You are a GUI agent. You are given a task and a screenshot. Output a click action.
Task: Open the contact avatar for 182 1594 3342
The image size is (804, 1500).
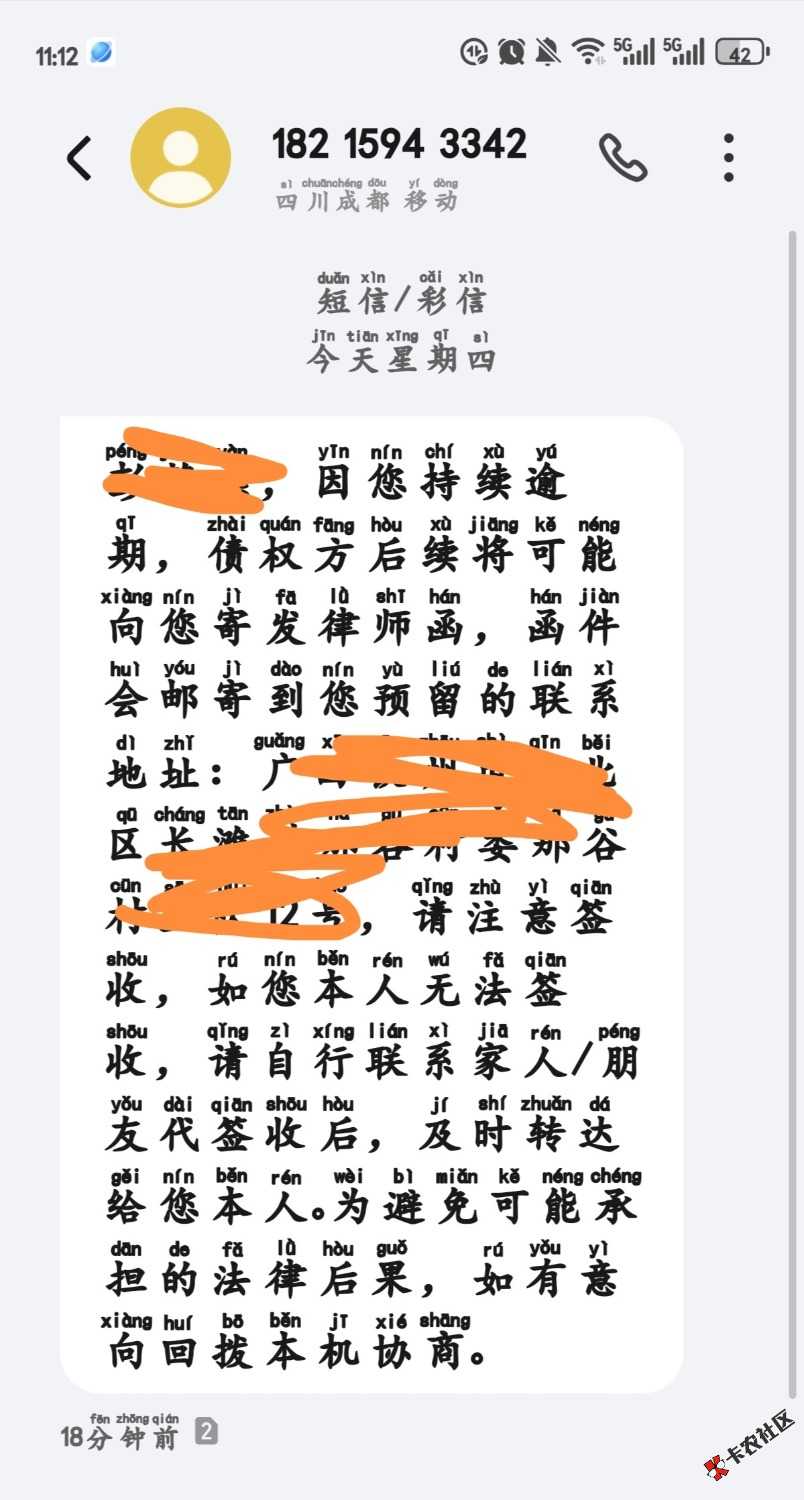[x=181, y=158]
